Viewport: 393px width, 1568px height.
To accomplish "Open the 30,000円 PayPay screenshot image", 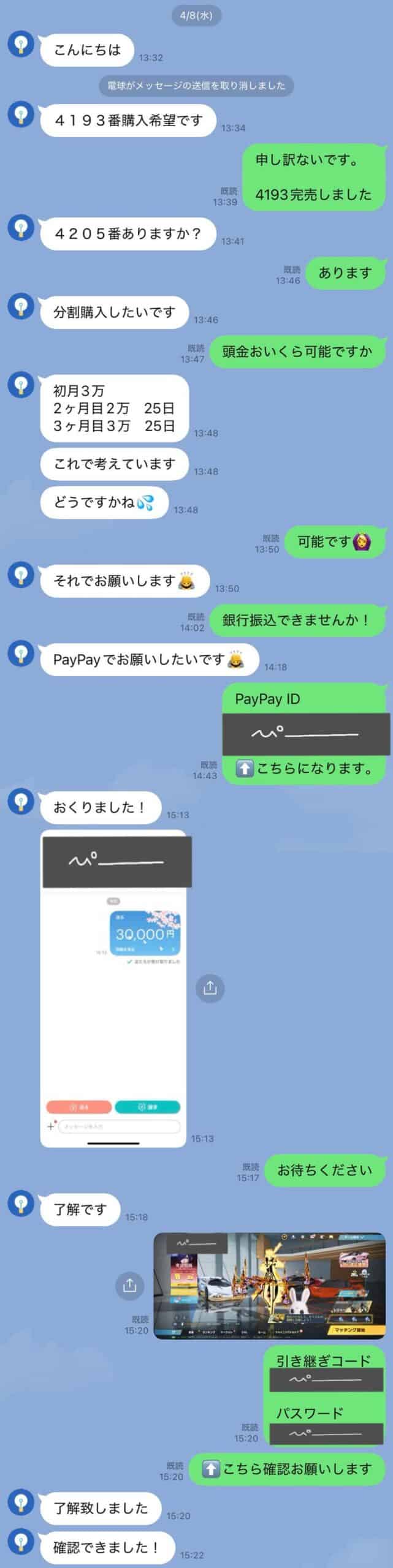I will (x=113, y=989).
